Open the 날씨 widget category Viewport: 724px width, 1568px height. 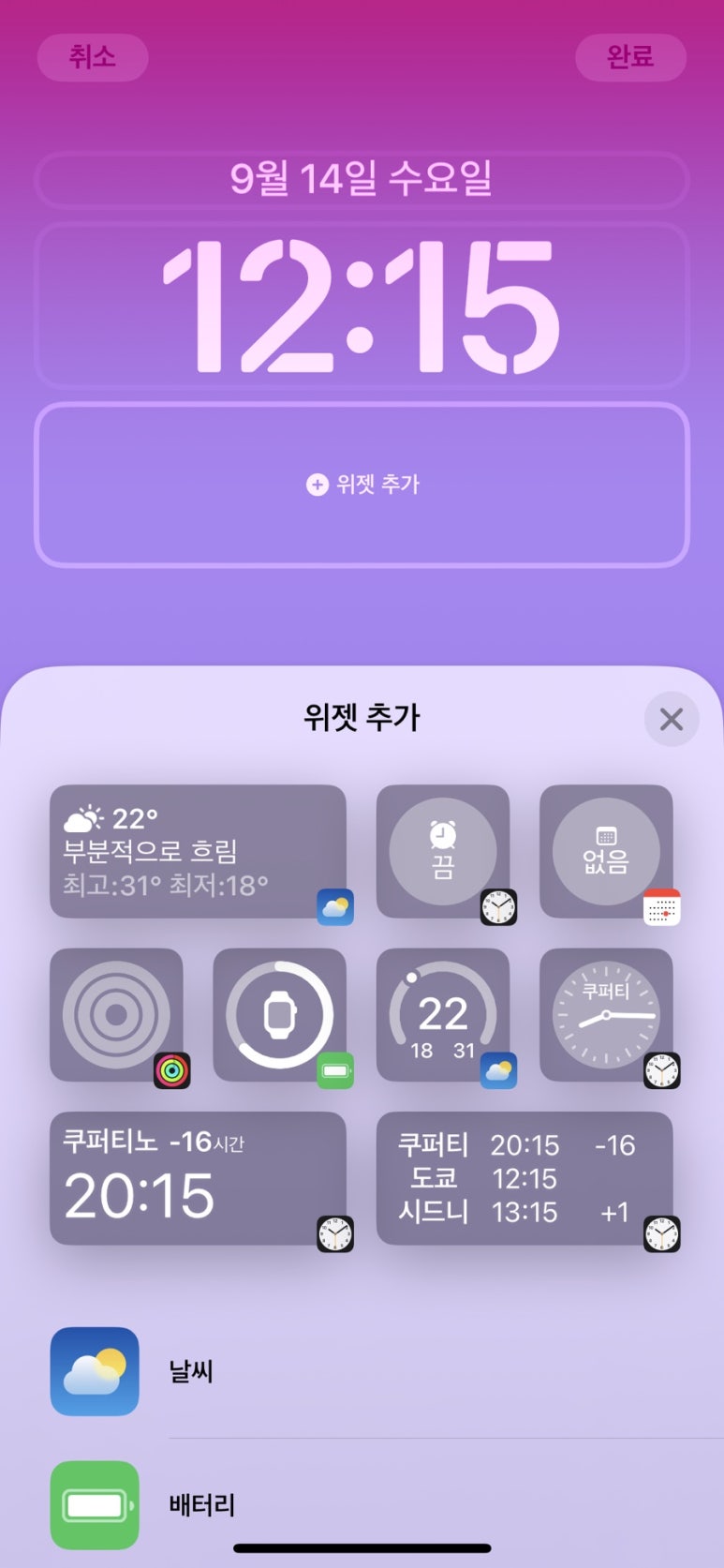[x=362, y=1371]
